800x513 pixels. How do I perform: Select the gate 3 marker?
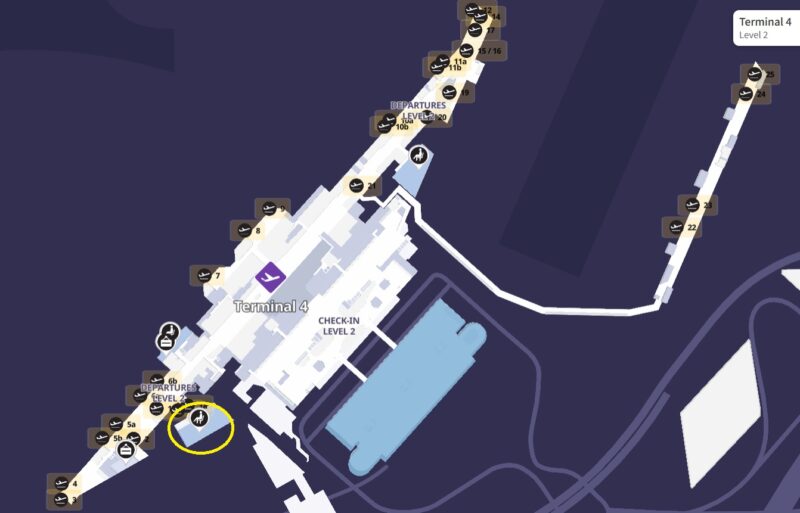(61, 499)
